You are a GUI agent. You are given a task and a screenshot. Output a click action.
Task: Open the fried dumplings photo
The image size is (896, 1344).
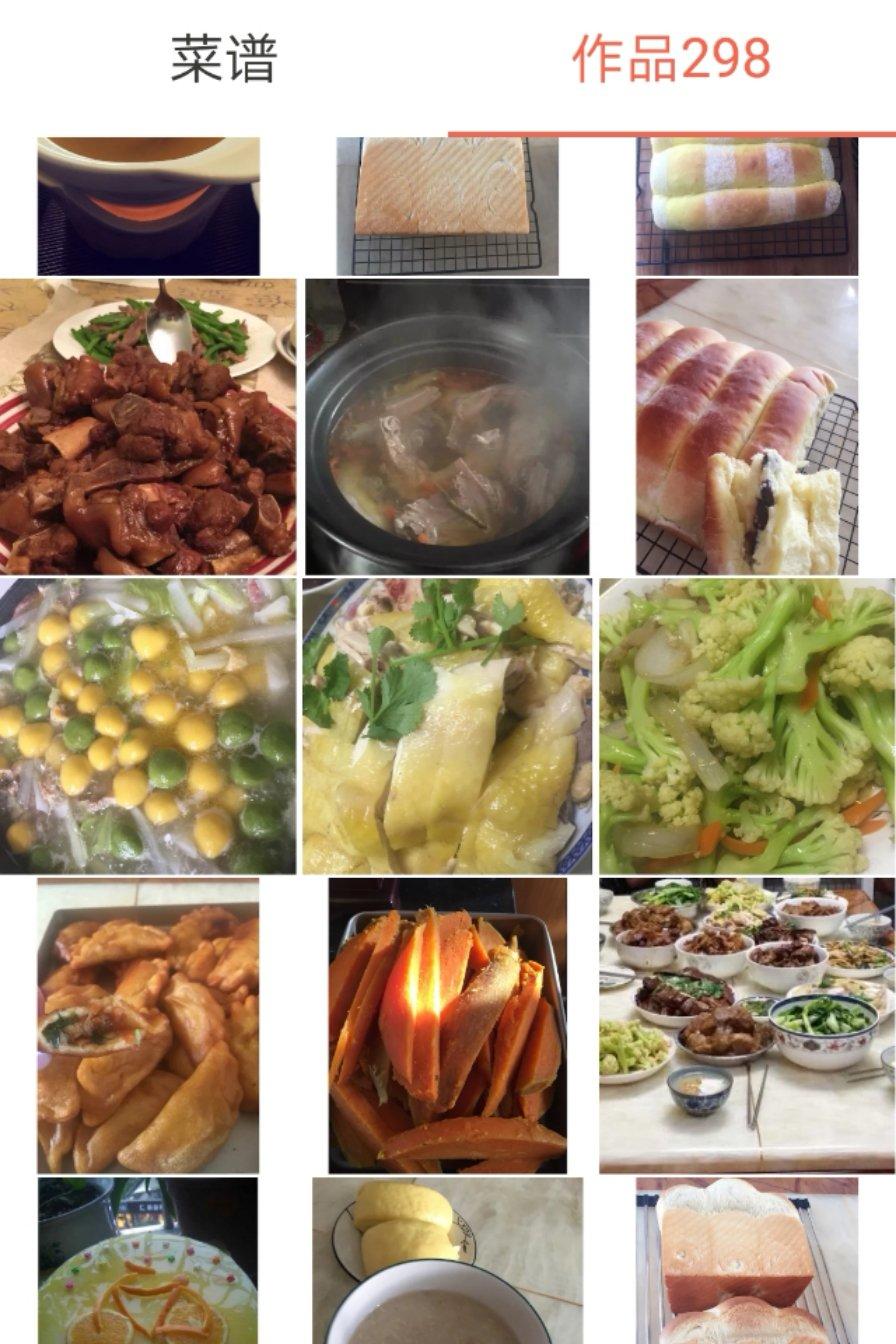pyautogui.click(x=148, y=1025)
